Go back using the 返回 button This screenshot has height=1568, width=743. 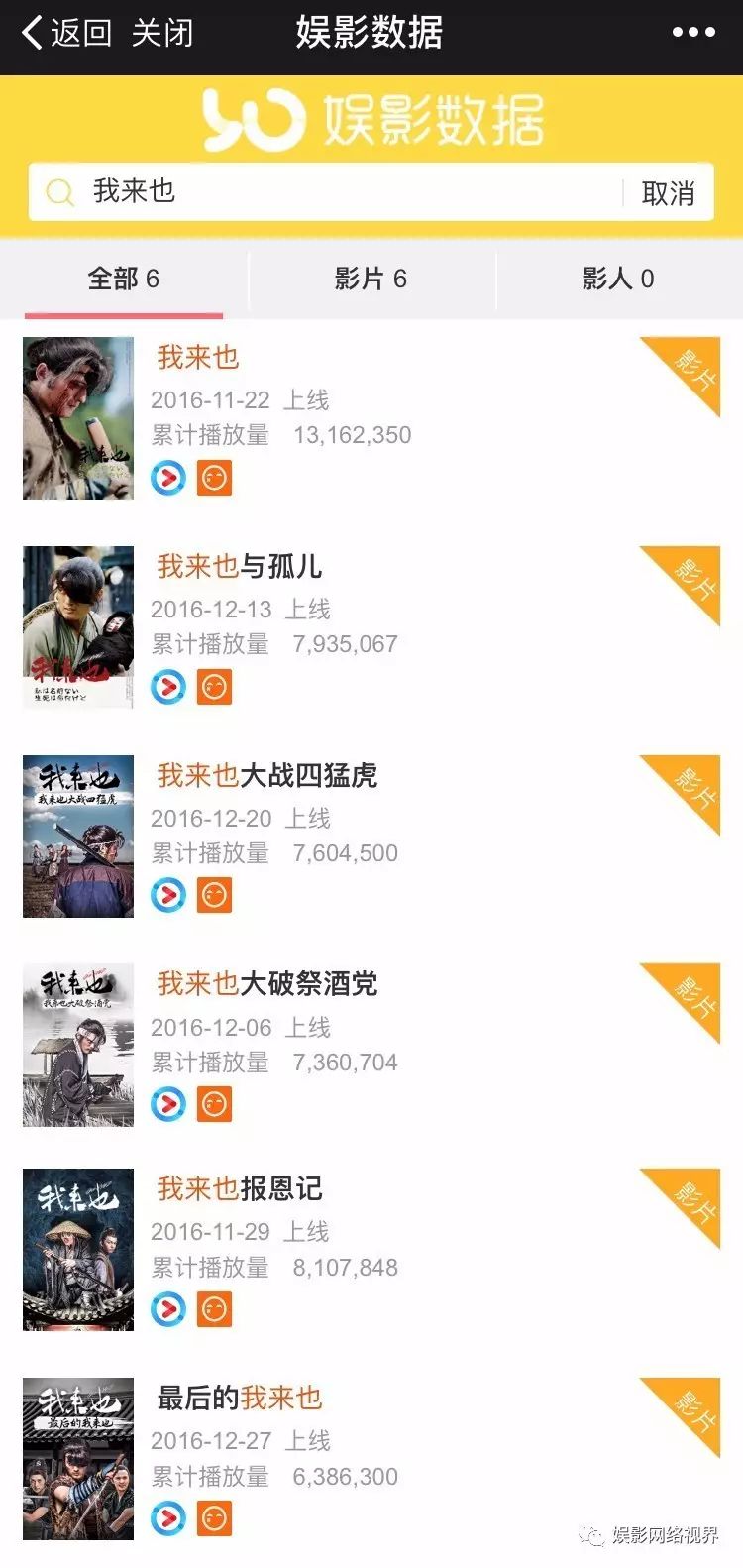coord(66,33)
